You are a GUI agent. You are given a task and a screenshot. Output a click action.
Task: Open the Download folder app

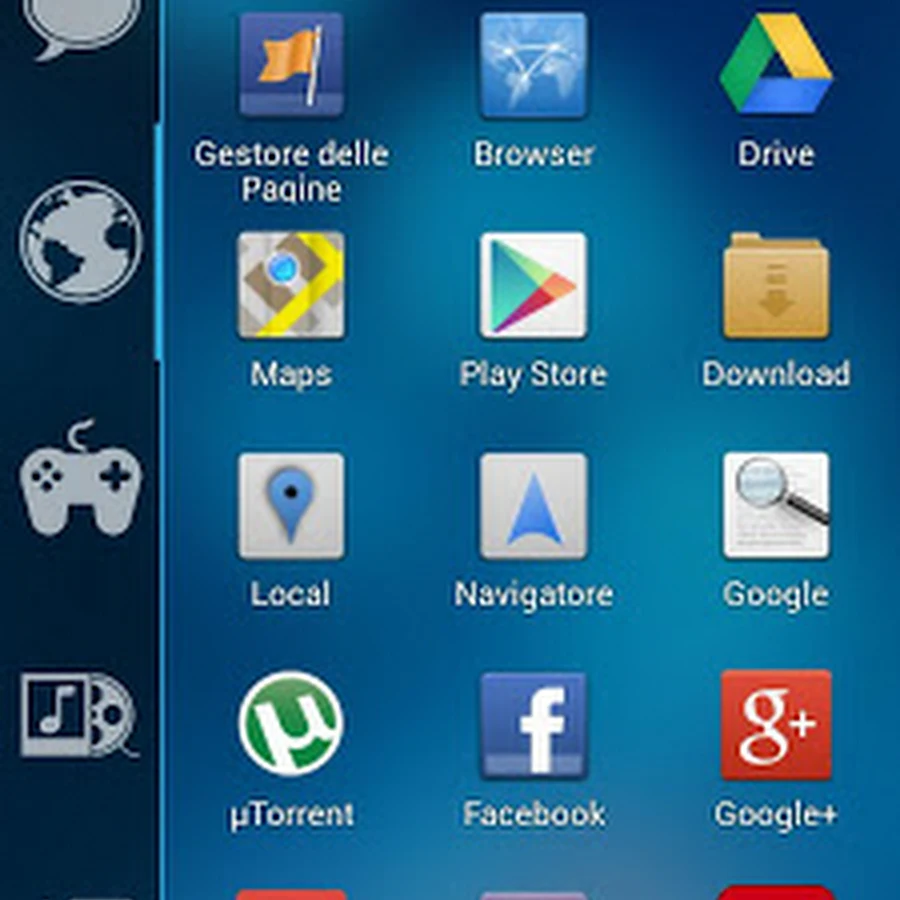pyautogui.click(x=776, y=285)
